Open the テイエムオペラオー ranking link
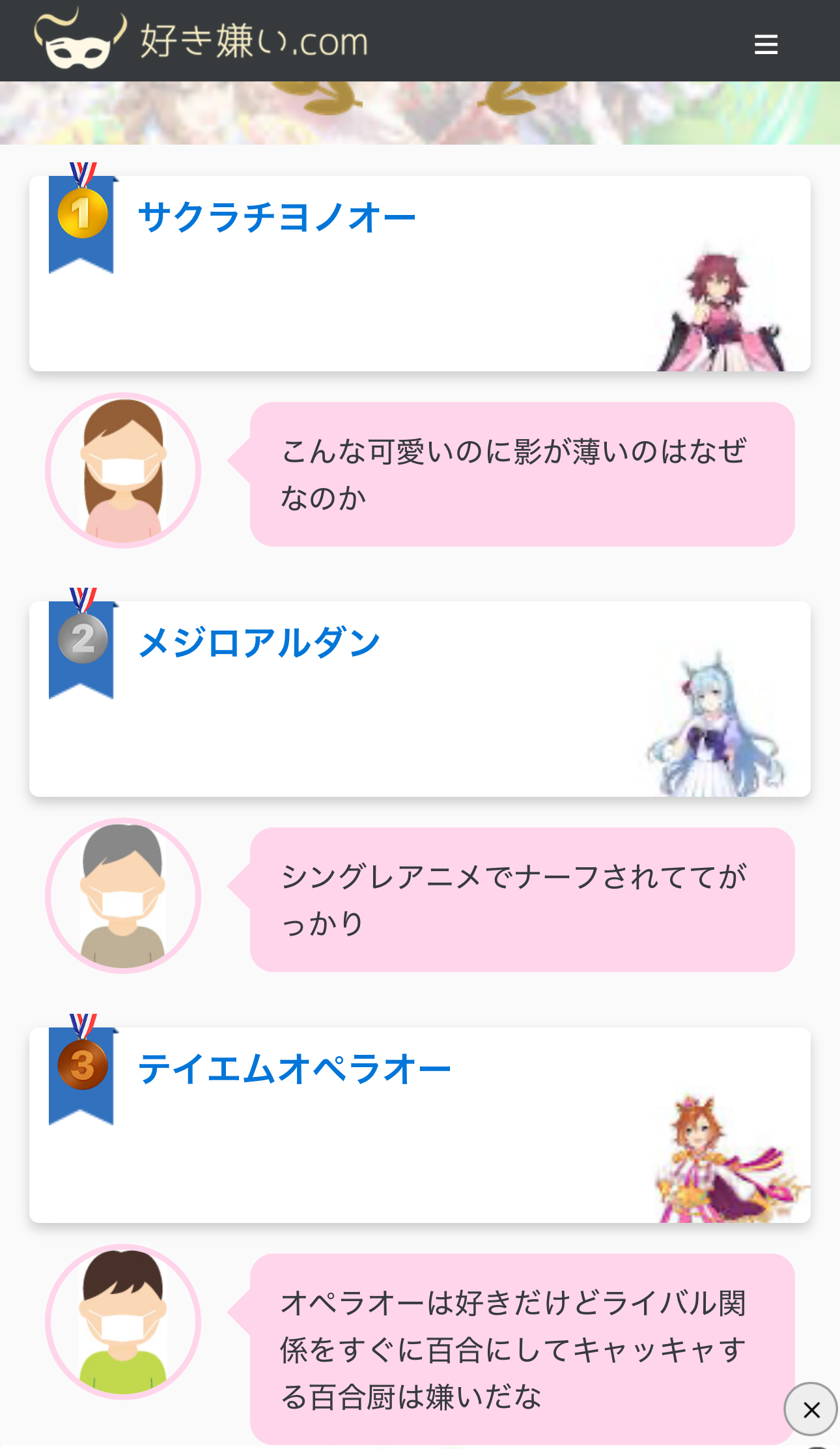 click(295, 1069)
